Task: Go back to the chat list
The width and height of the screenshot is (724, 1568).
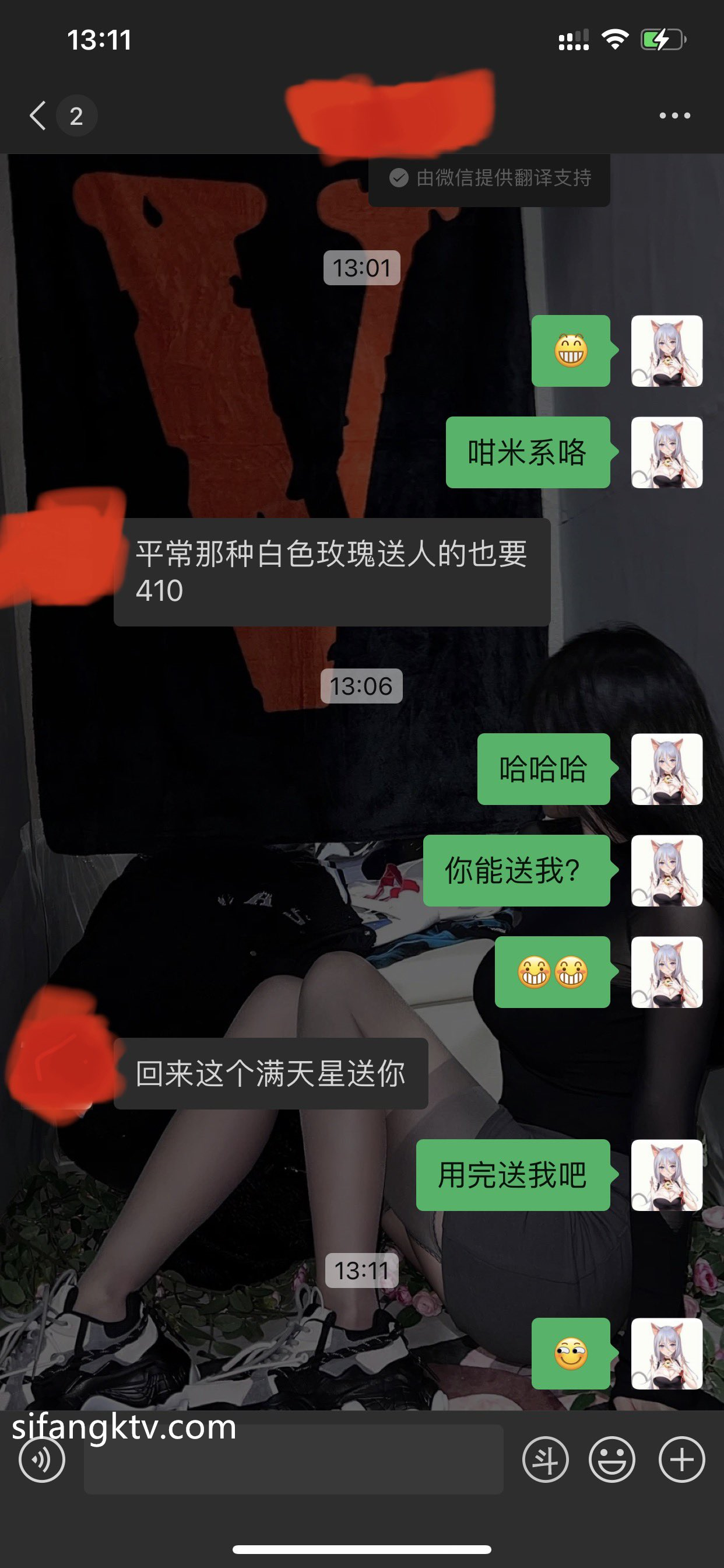Action: coord(38,116)
